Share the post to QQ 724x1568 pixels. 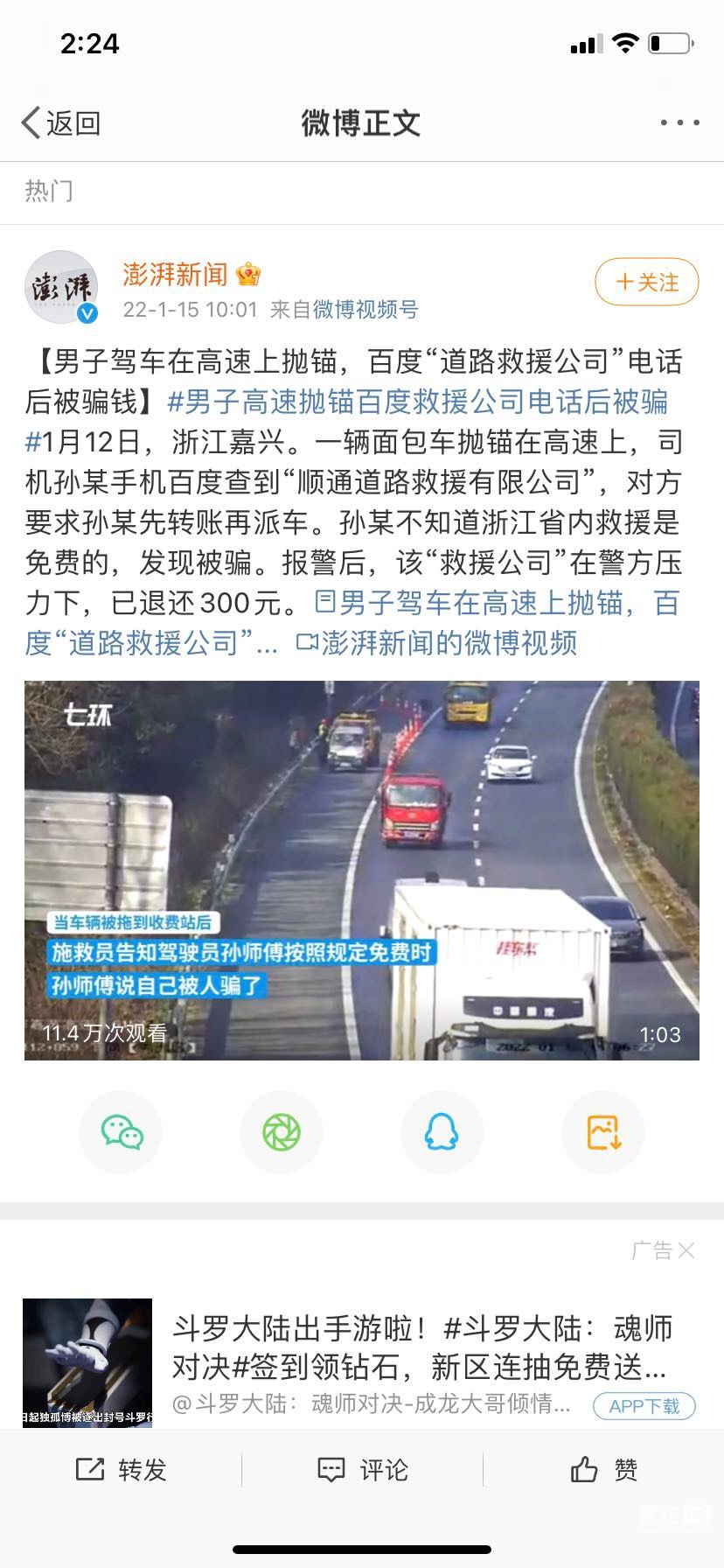pyautogui.click(x=442, y=1132)
